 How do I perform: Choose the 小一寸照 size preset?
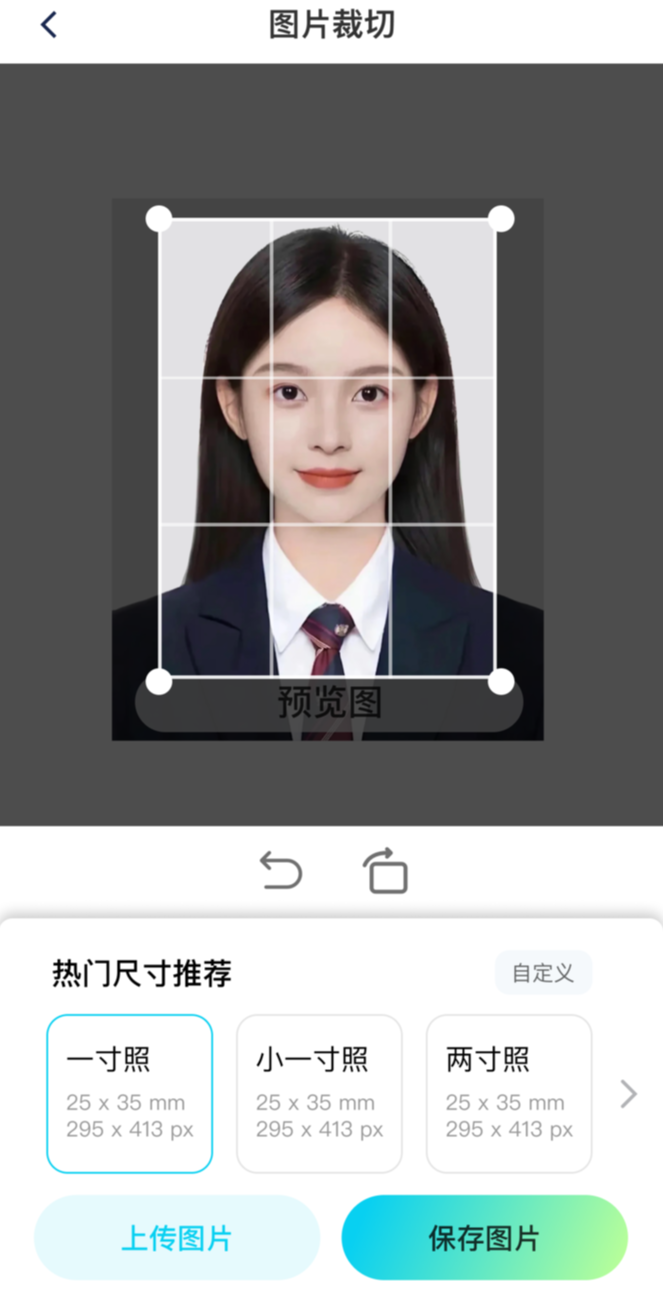[319, 1093]
